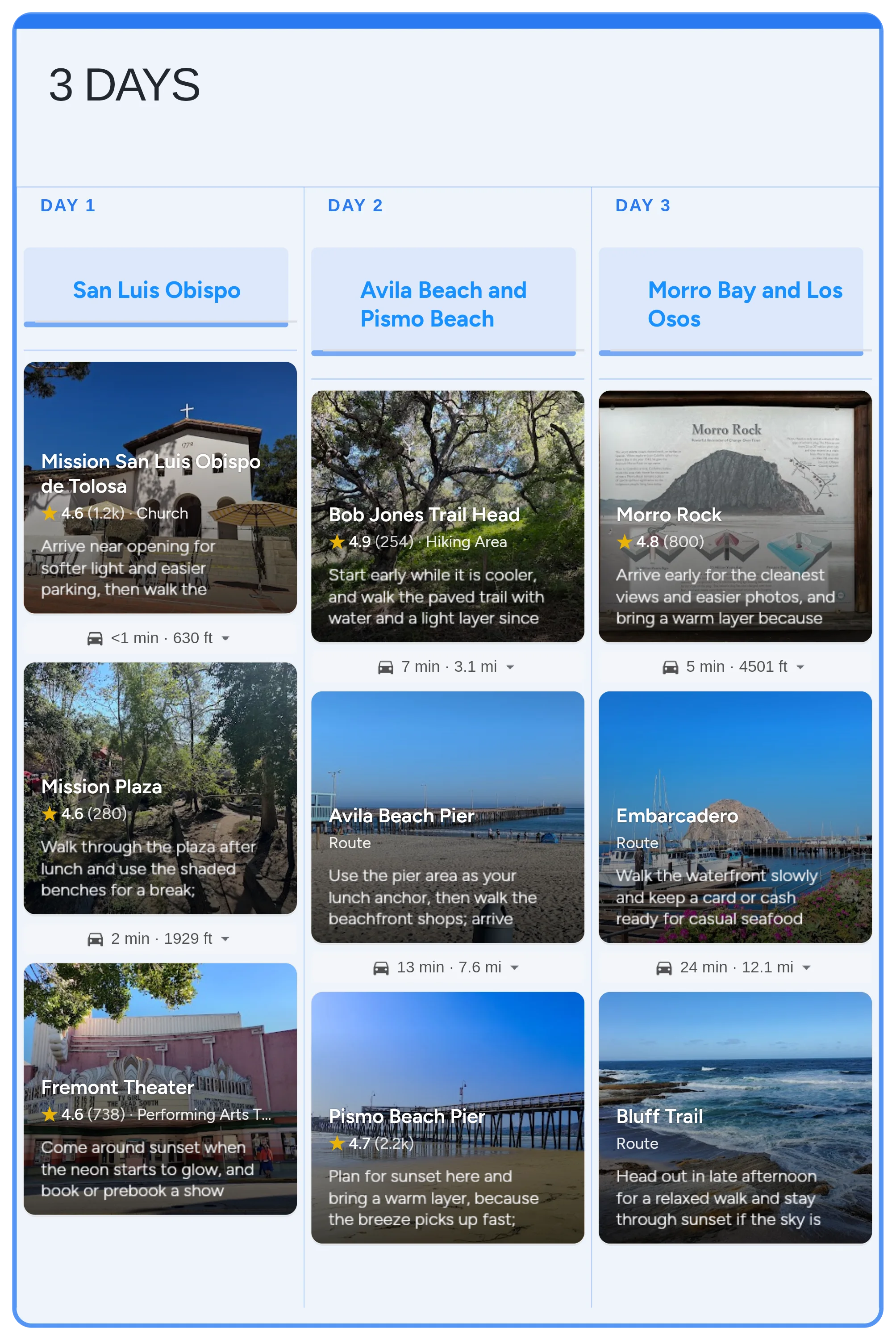View Fremont Theater details
896x1340 pixels.
pyautogui.click(x=160, y=1089)
